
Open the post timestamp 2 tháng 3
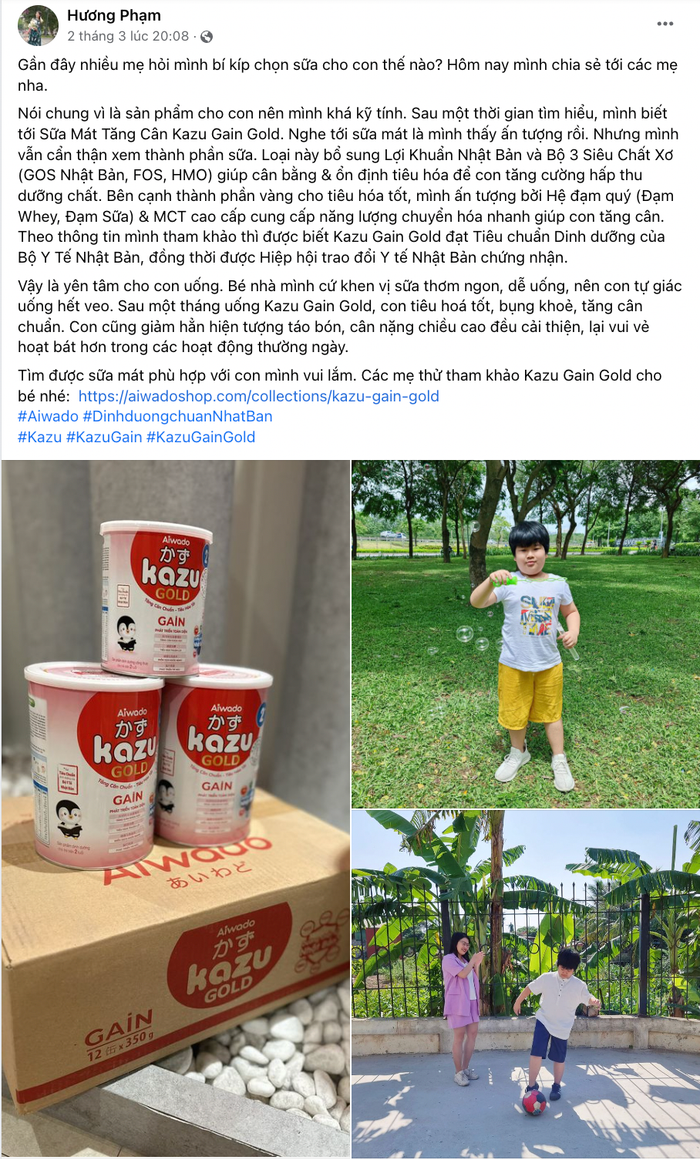point(128,36)
